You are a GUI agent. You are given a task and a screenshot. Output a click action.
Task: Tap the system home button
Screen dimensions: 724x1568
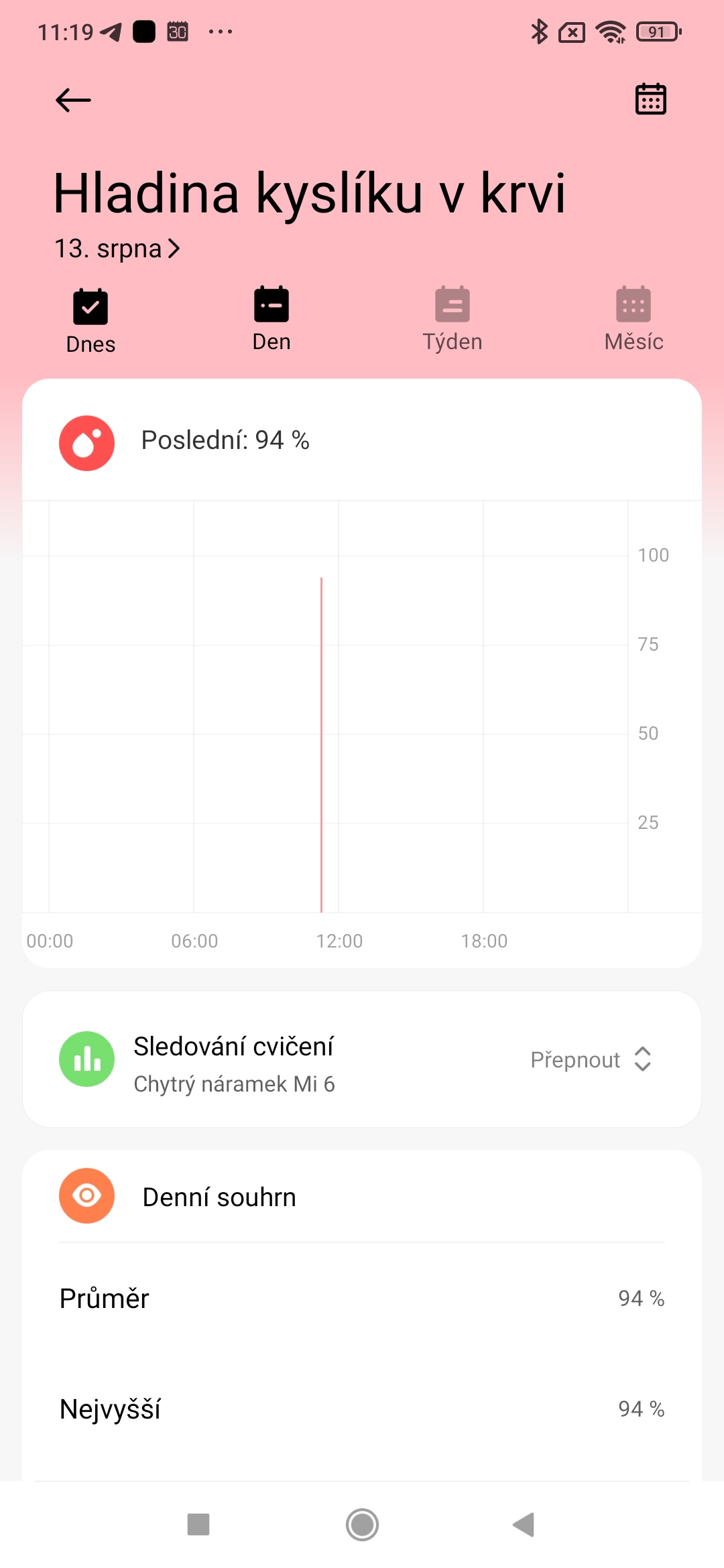(x=362, y=1524)
